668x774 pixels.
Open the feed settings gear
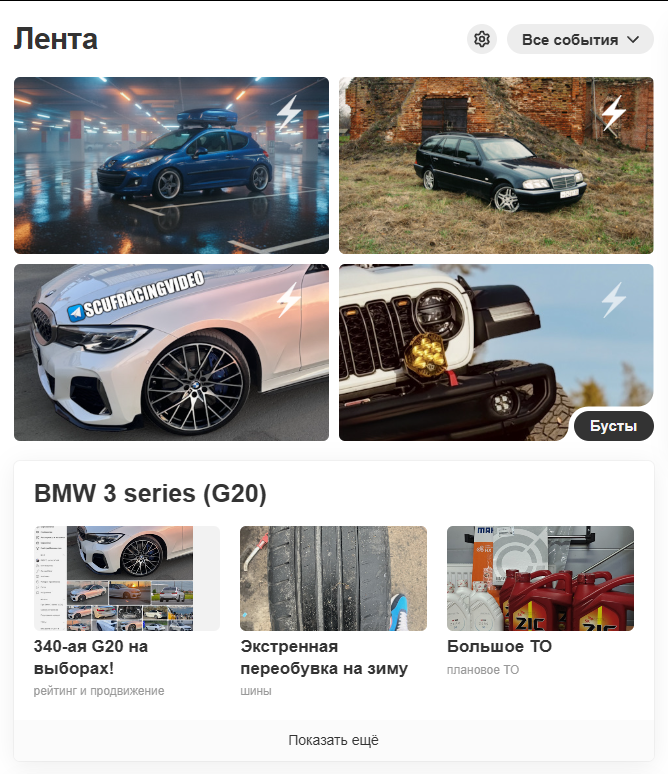click(x=482, y=39)
